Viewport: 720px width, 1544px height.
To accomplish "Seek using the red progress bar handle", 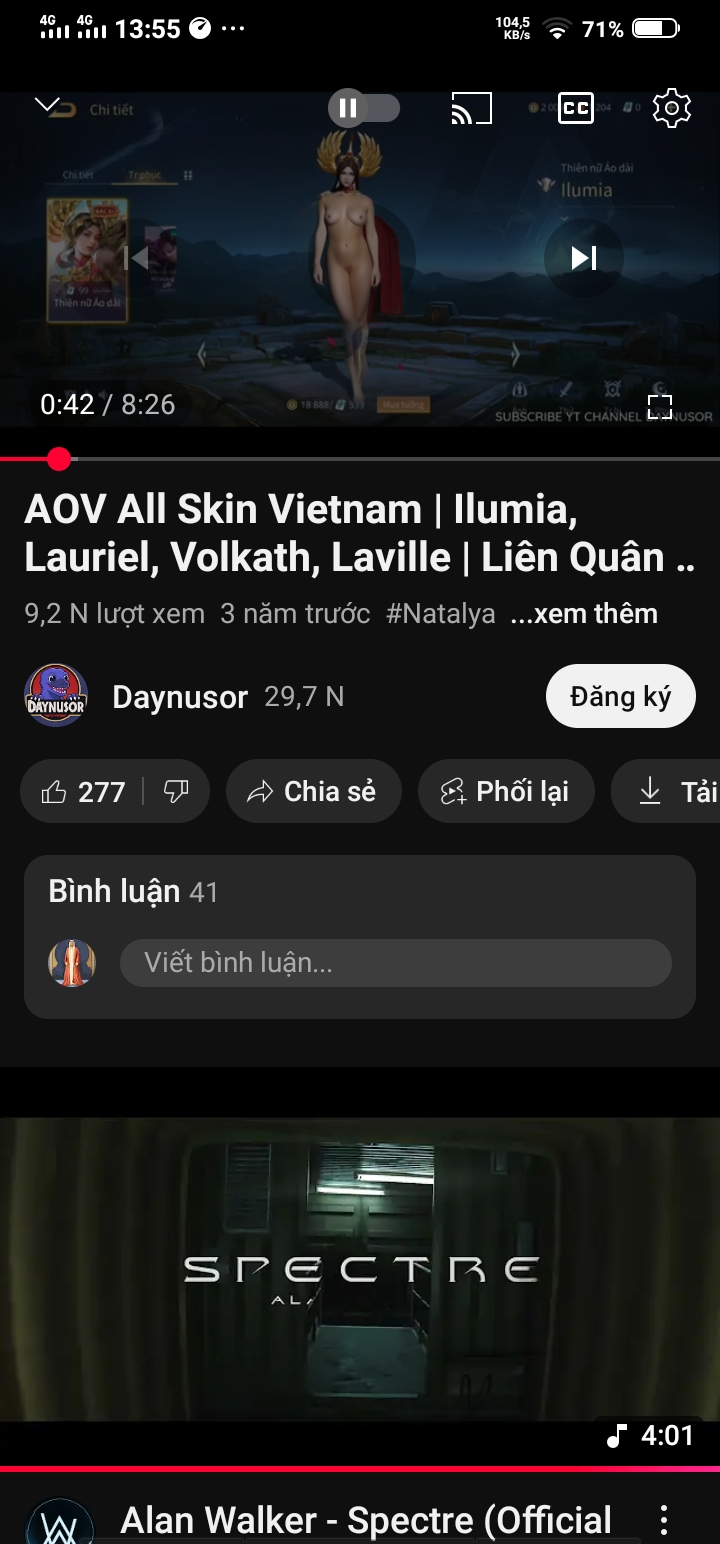I will click(59, 459).
